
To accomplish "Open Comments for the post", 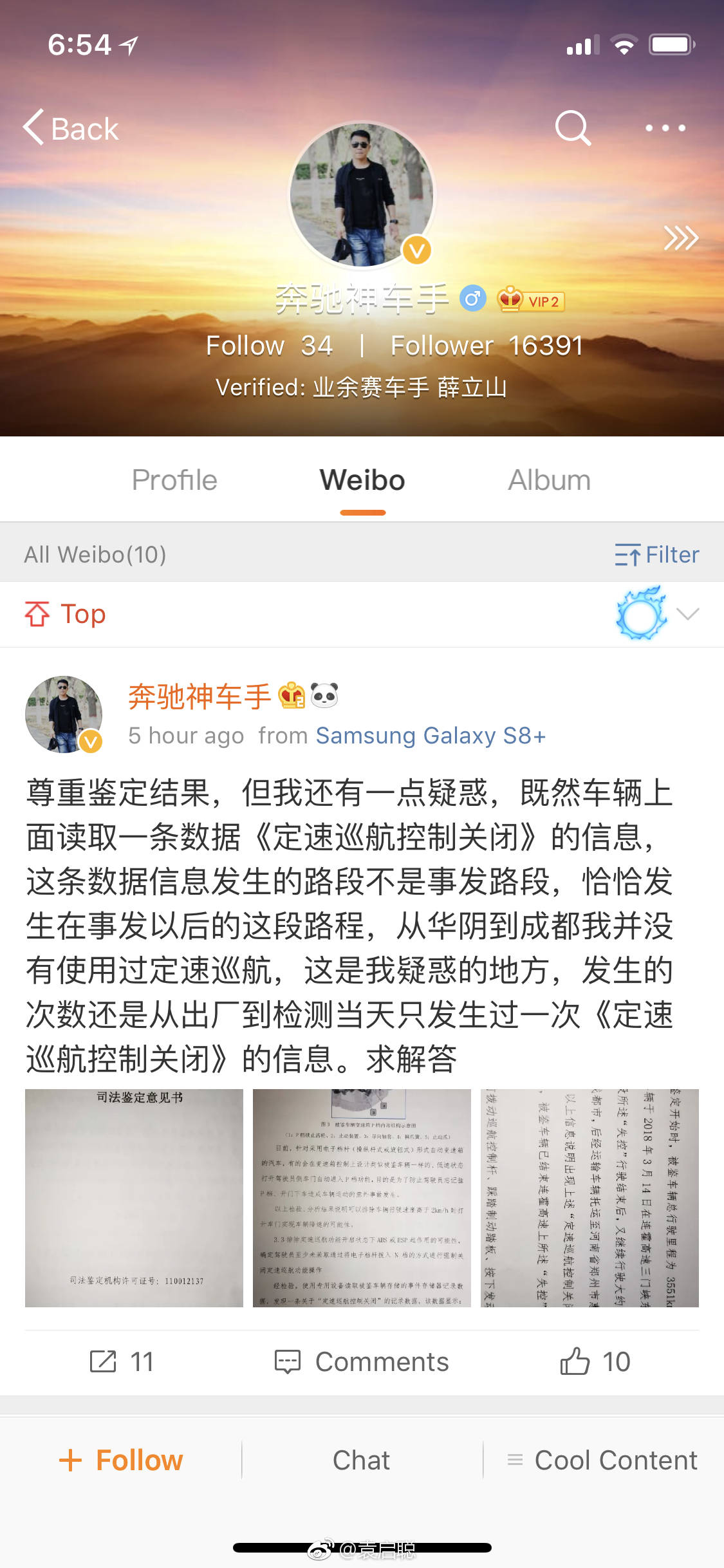I will [x=362, y=1361].
